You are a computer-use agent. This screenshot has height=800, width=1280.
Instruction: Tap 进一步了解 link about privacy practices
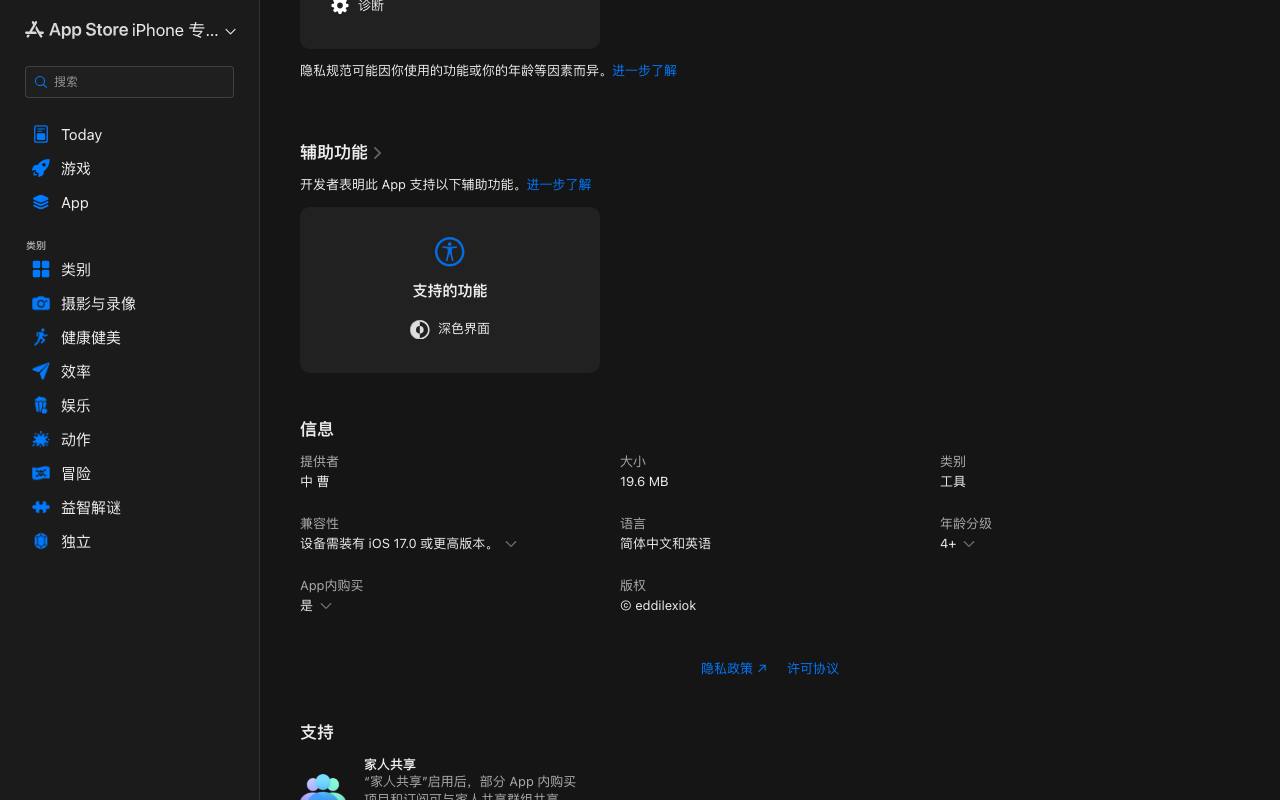point(644,71)
